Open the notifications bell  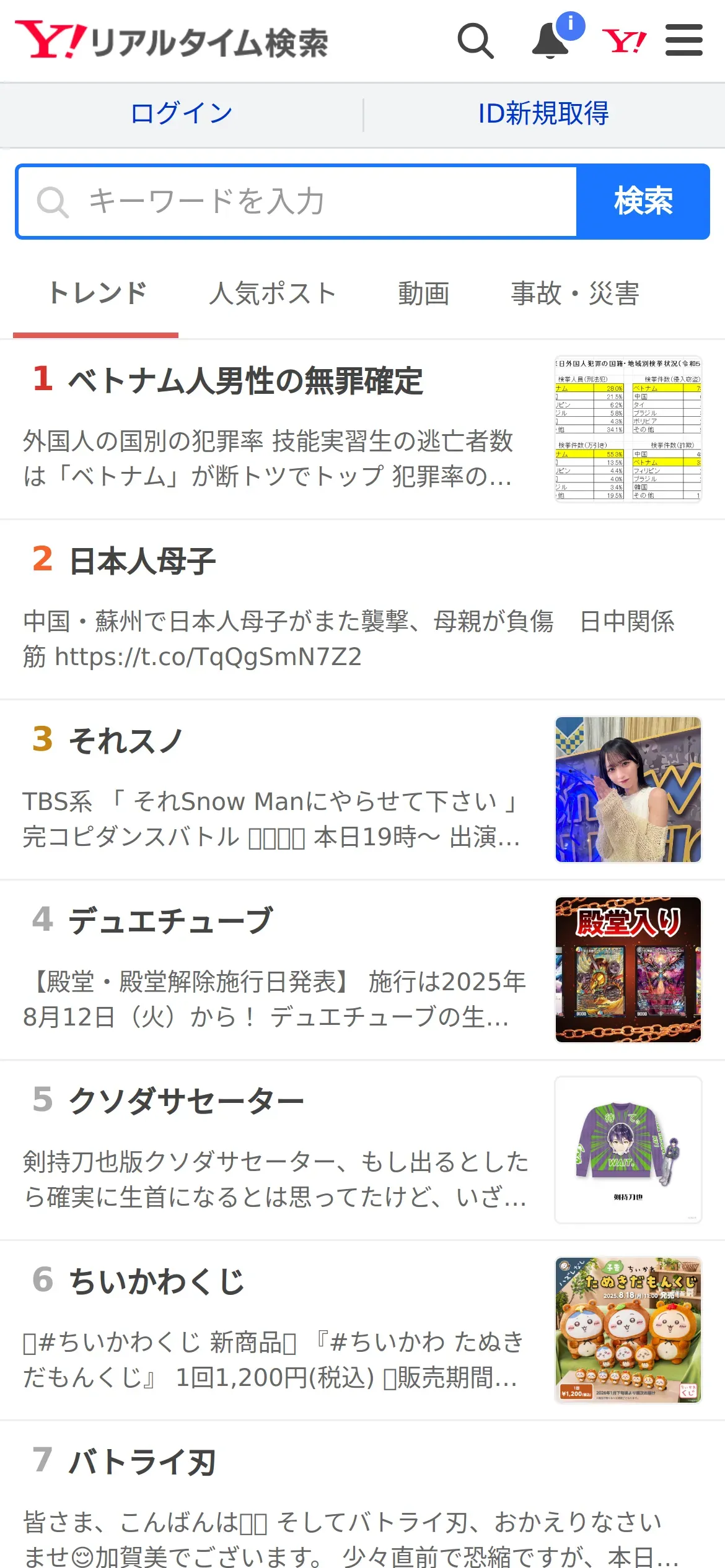click(551, 41)
